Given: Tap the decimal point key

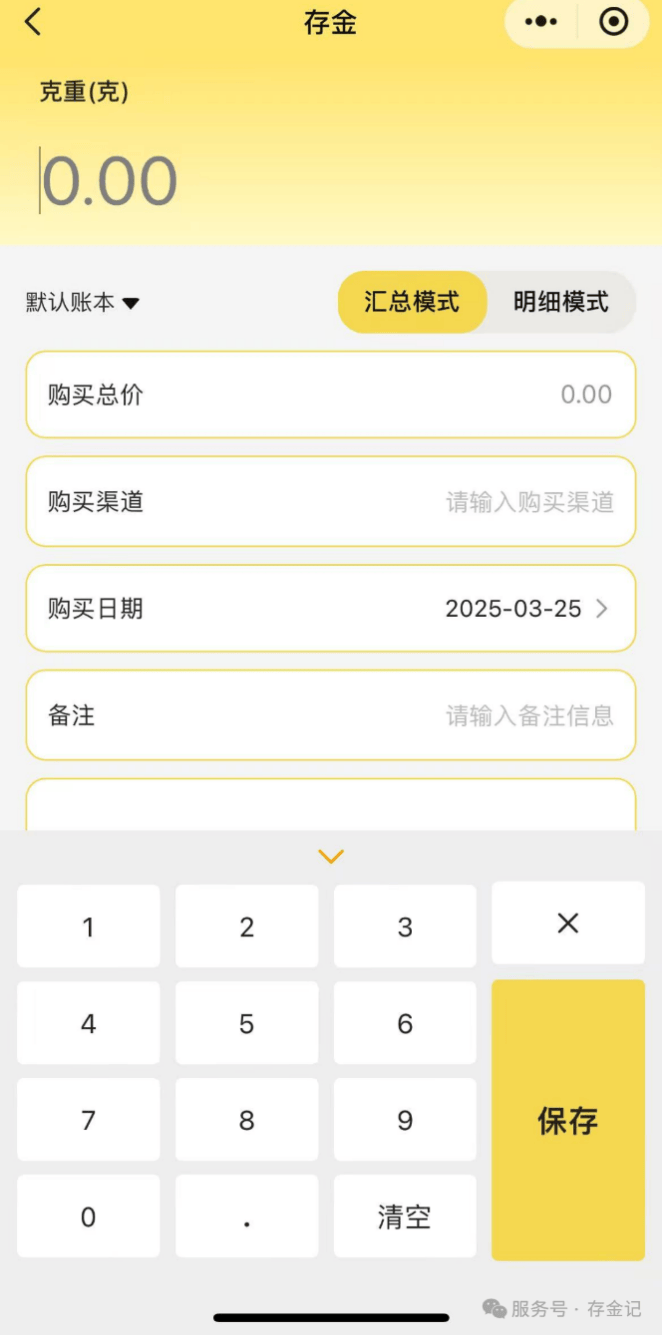Looking at the screenshot, I should point(247,1216).
